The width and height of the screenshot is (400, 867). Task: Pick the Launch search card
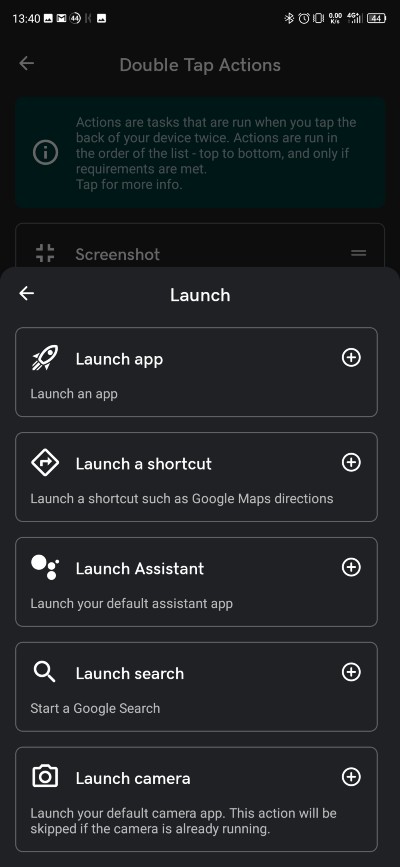(196, 687)
